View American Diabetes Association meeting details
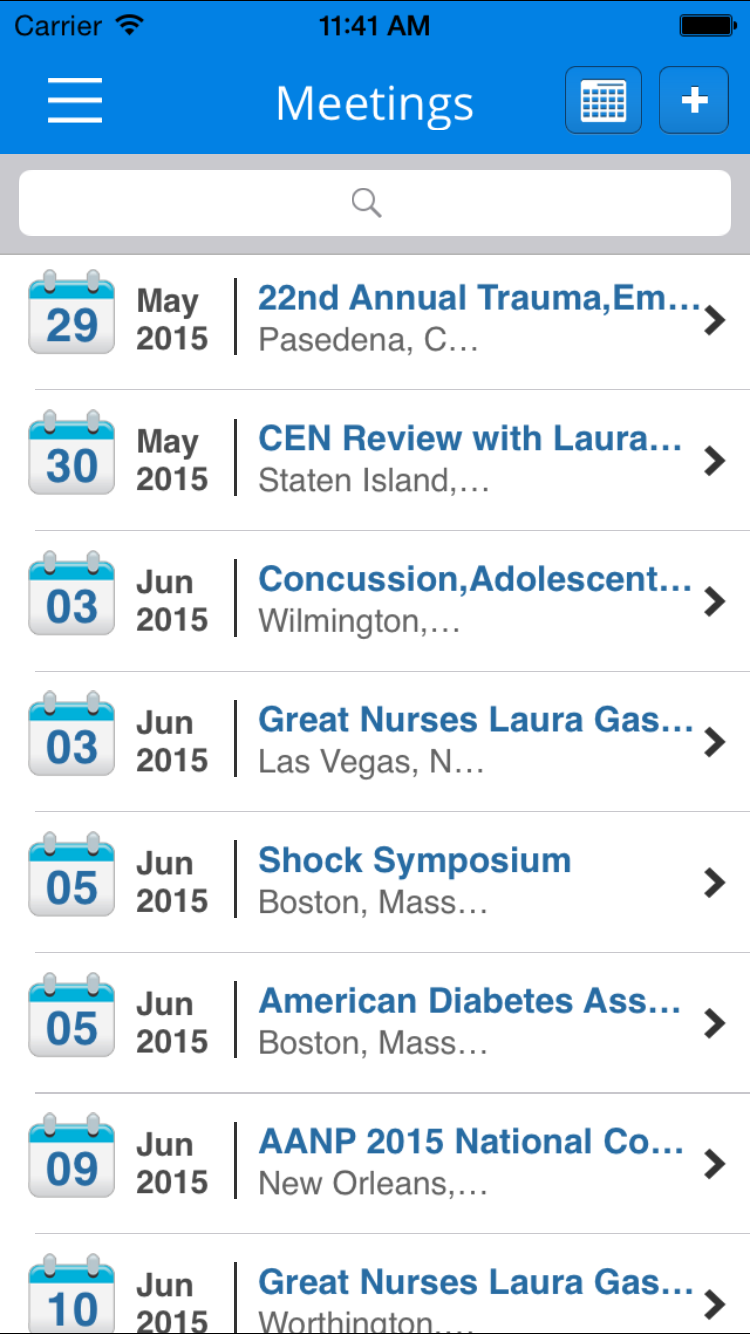750x1334 pixels. 470,1022
